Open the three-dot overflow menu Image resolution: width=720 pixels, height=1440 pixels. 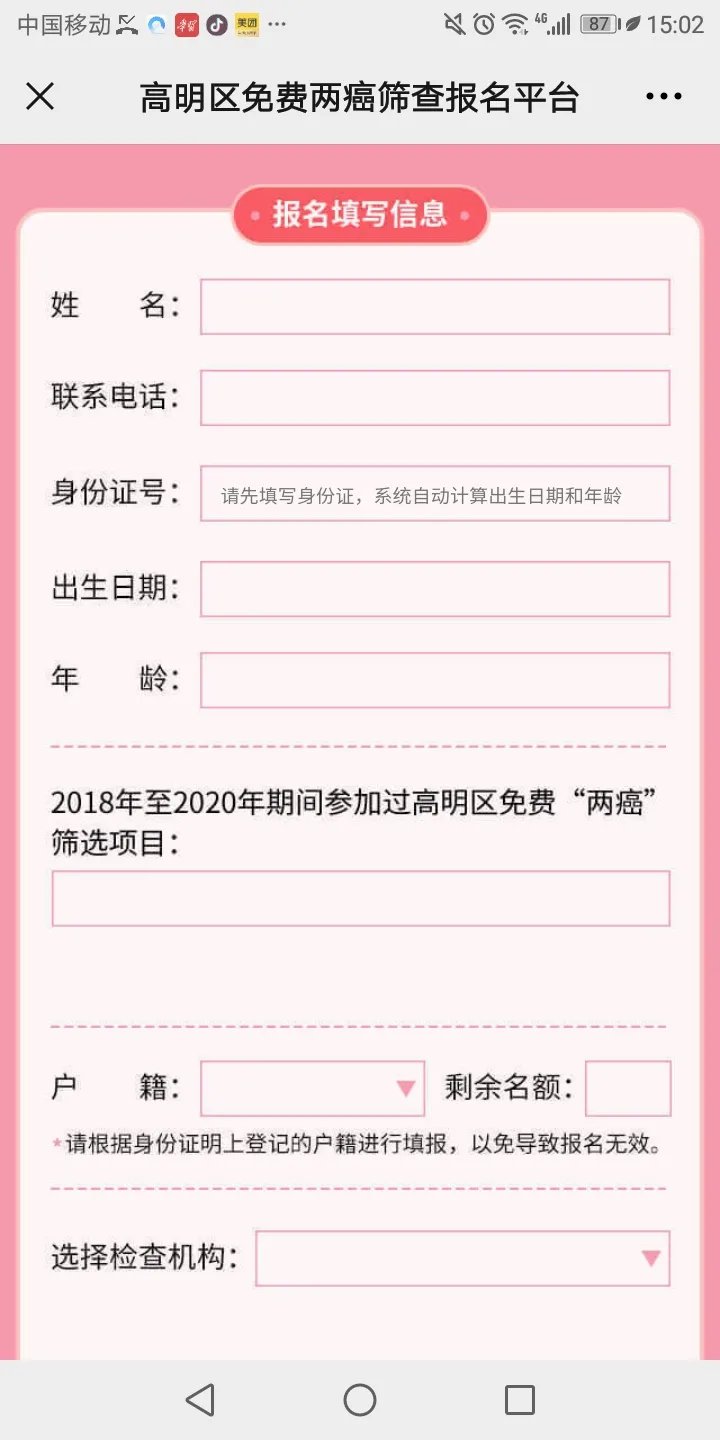tap(663, 97)
